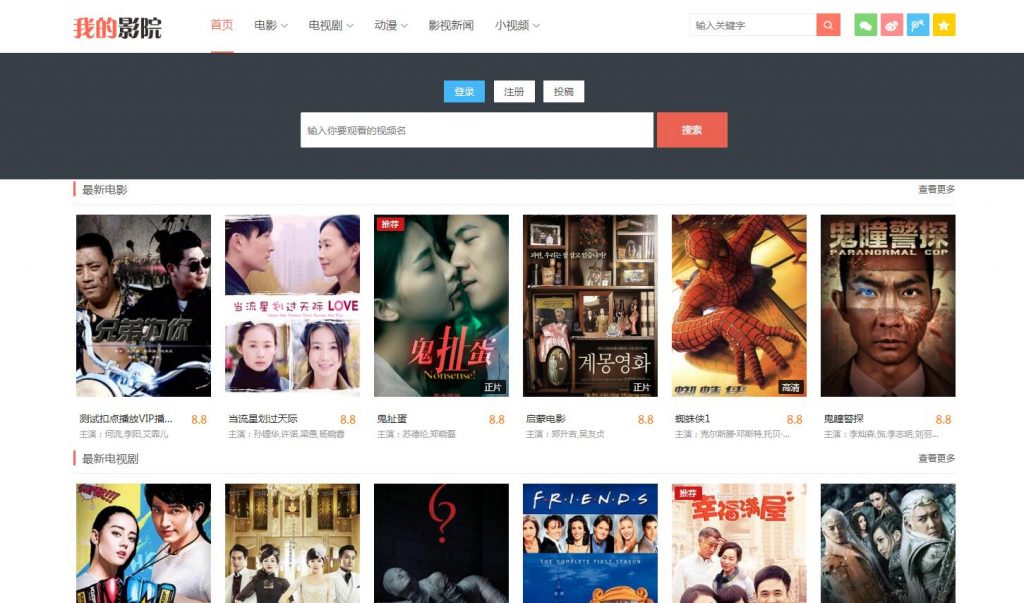Open the WeChat icon in header
The height and width of the screenshot is (603, 1024).
point(865,25)
